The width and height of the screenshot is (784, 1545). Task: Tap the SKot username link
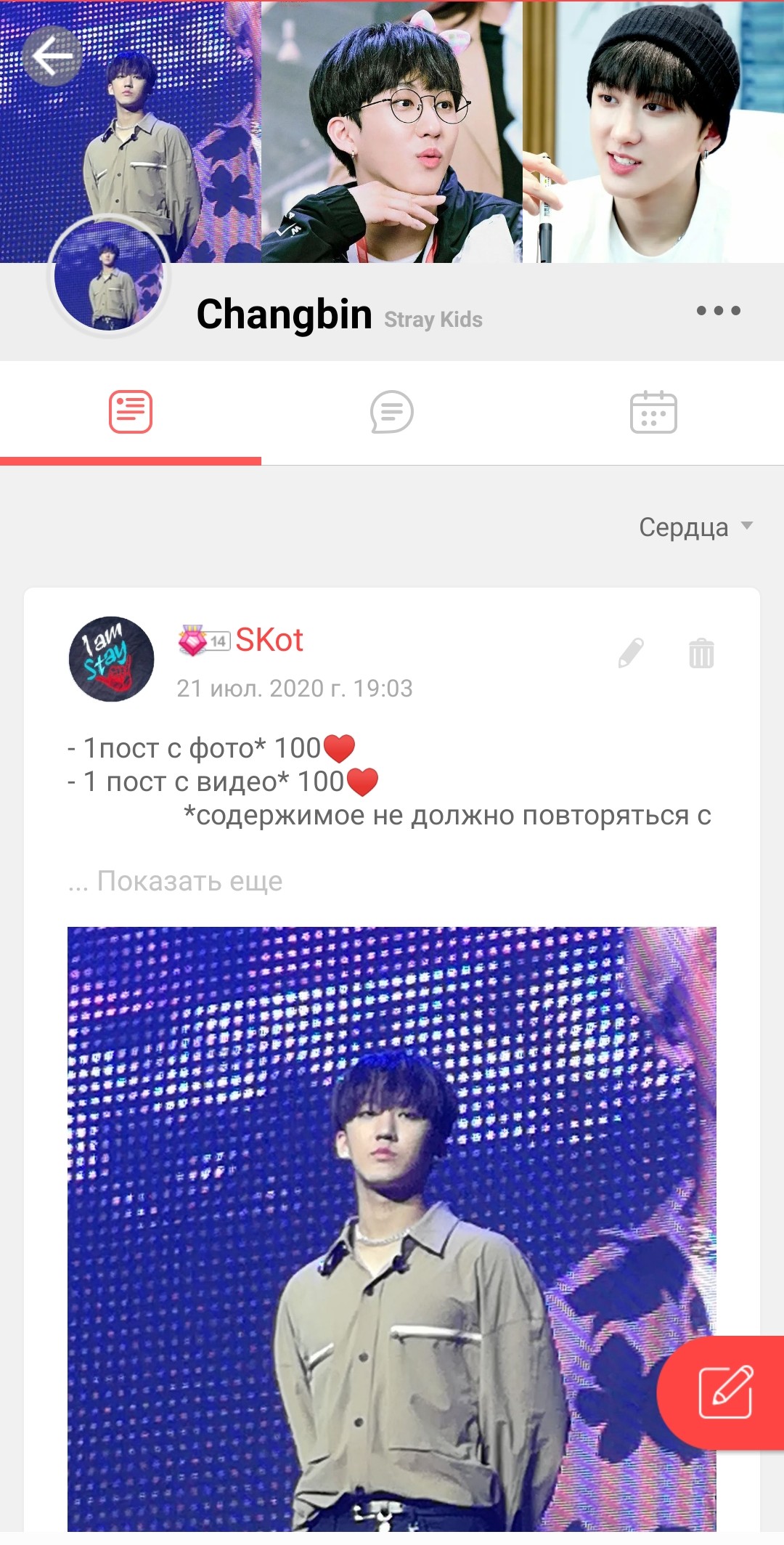pos(269,640)
